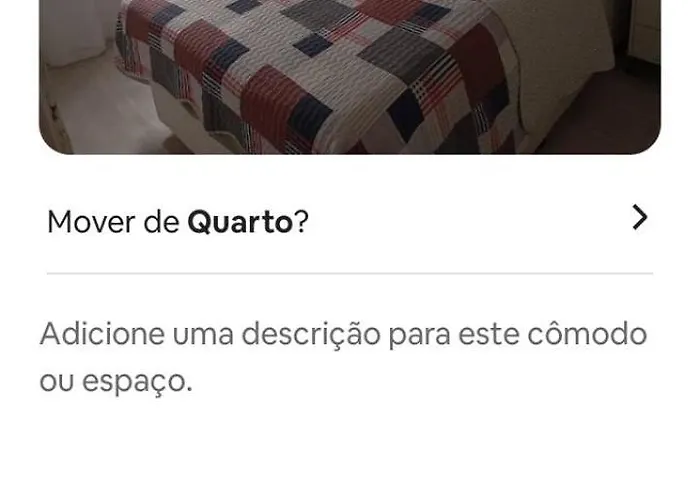Tap the room description field
The height and width of the screenshot is (500, 700).
click(x=343, y=357)
